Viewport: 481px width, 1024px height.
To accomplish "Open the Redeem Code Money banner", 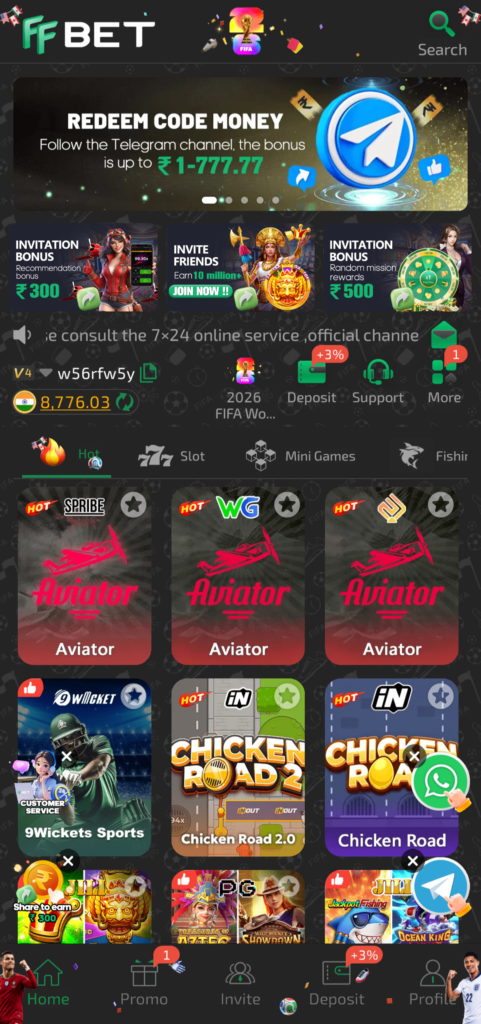I will (240, 144).
